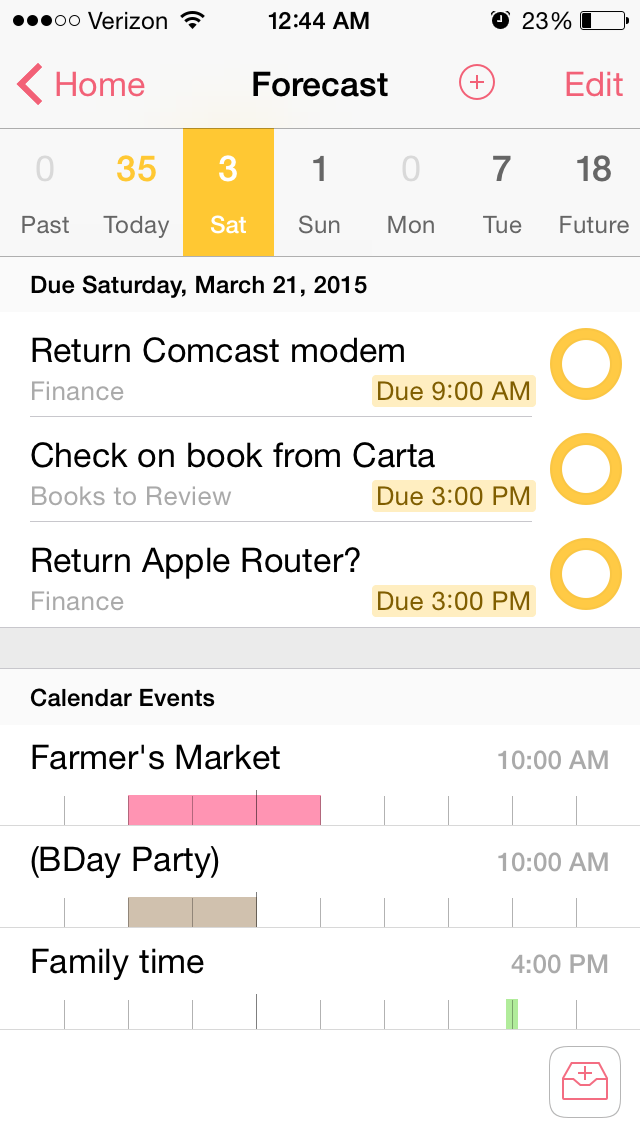Check off Return Apple Router? task

point(586,574)
